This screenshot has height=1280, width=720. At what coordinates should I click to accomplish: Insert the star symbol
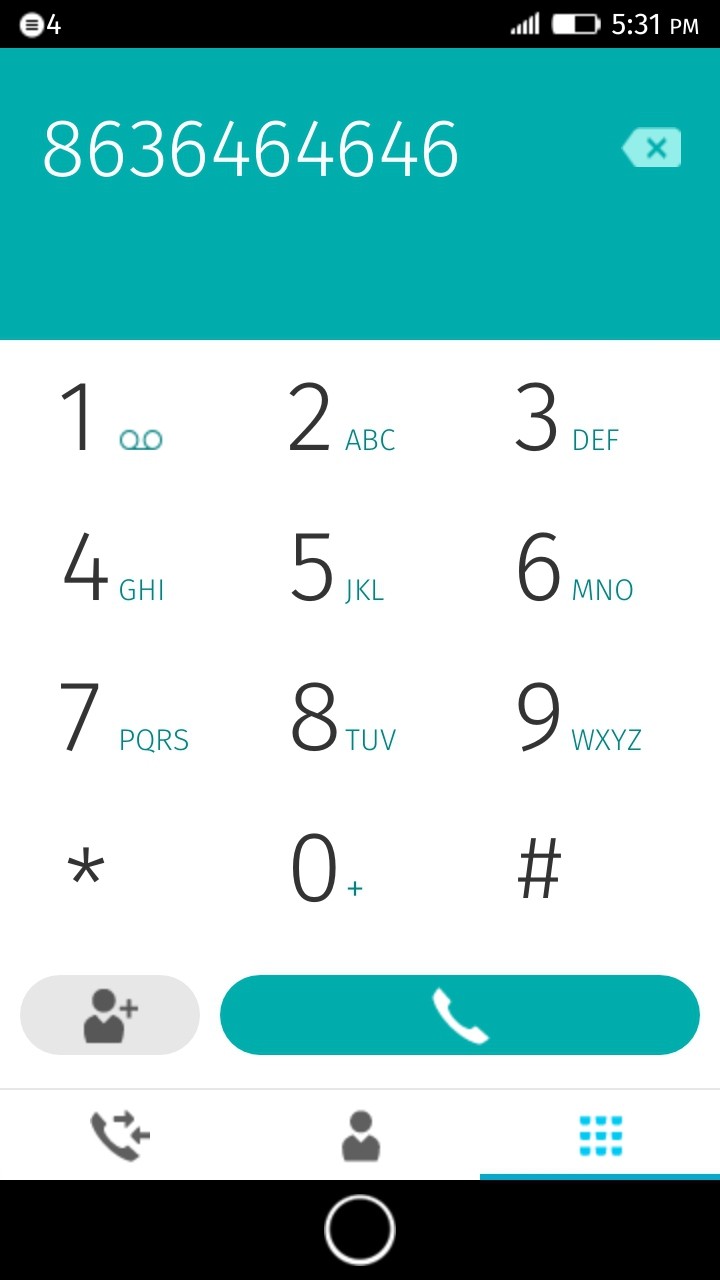coord(120,870)
